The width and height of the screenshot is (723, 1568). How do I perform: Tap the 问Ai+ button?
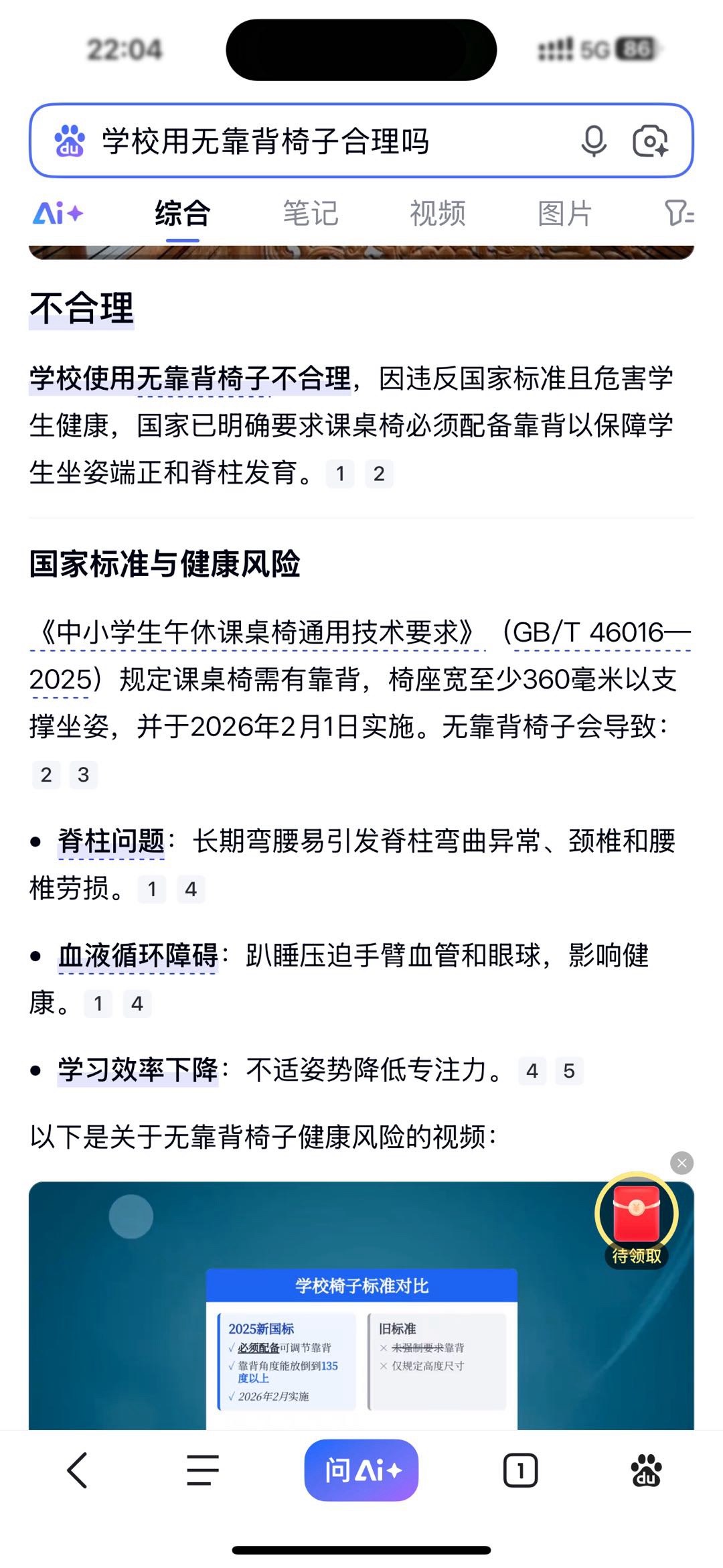pos(361,1470)
